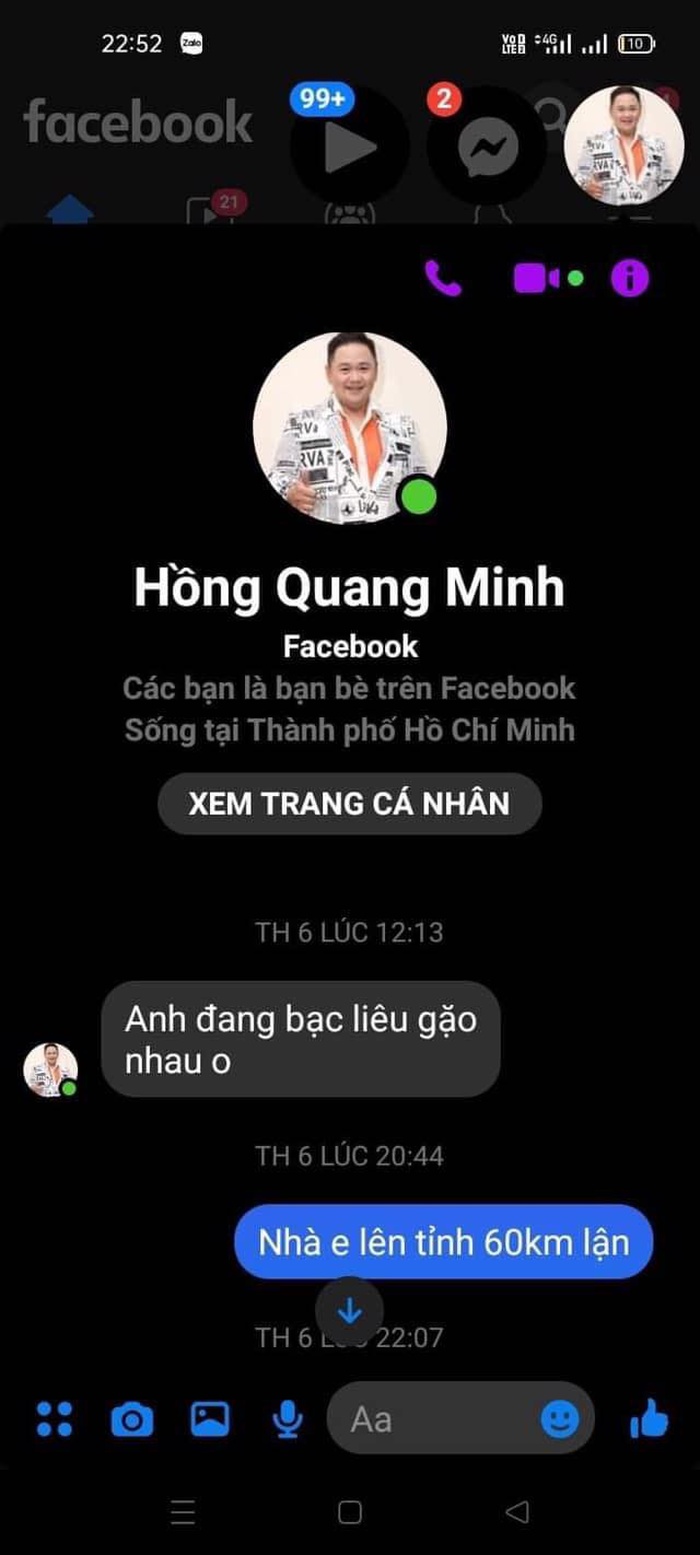Go back using system navigation bar
700x1555 pixels.
point(516,1512)
